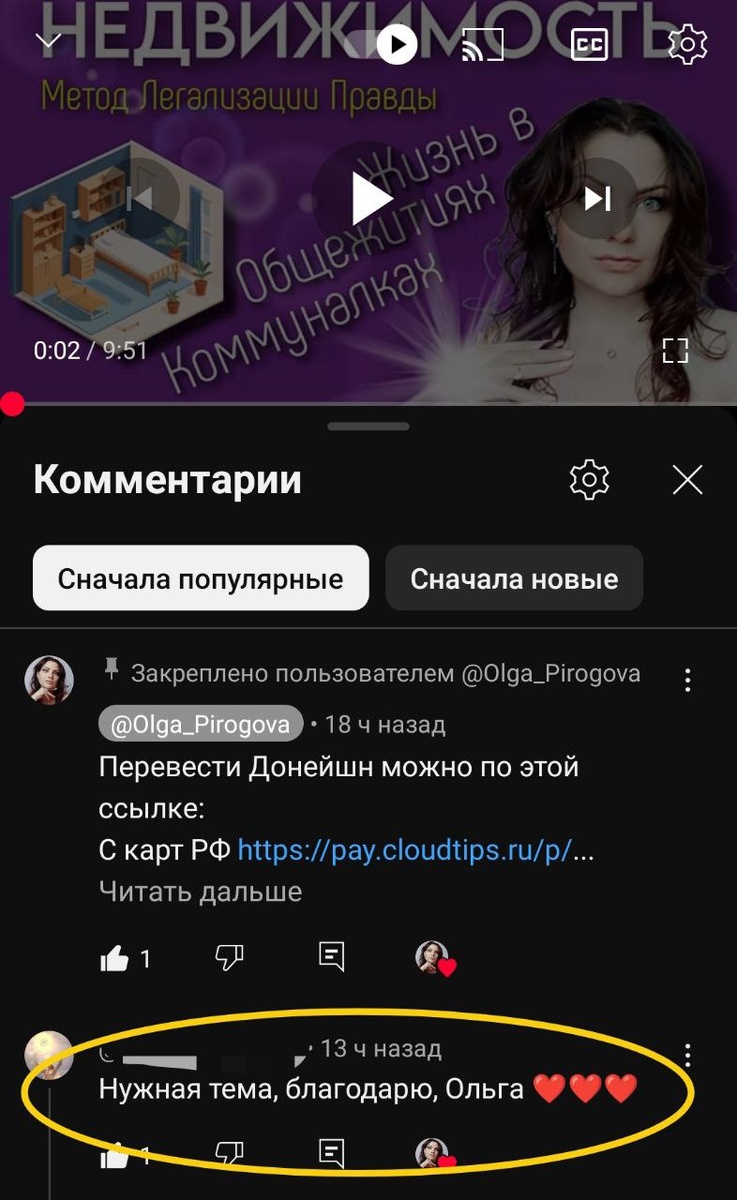
Task: Select the Сначала популярные sorting chip
Action: click(x=200, y=578)
